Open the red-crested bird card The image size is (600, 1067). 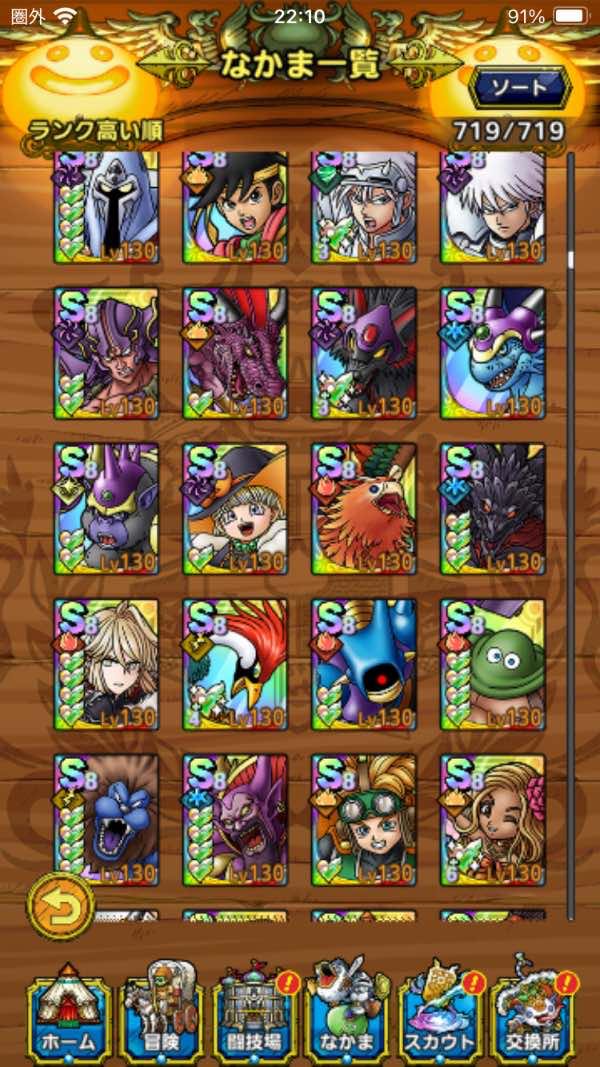[235, 665]
